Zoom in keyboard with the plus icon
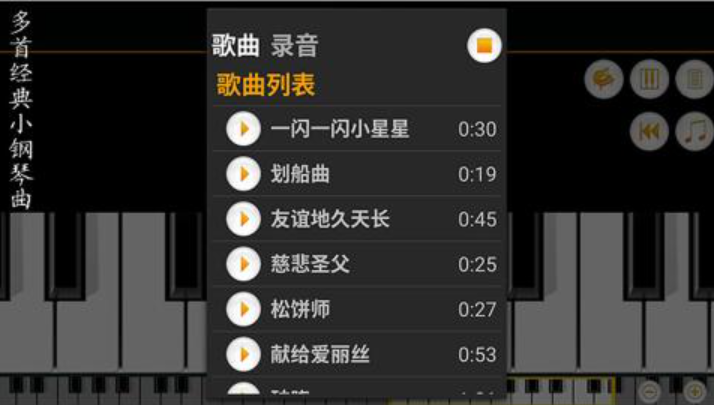Viewport: 714px width, 405px height. 693,391
